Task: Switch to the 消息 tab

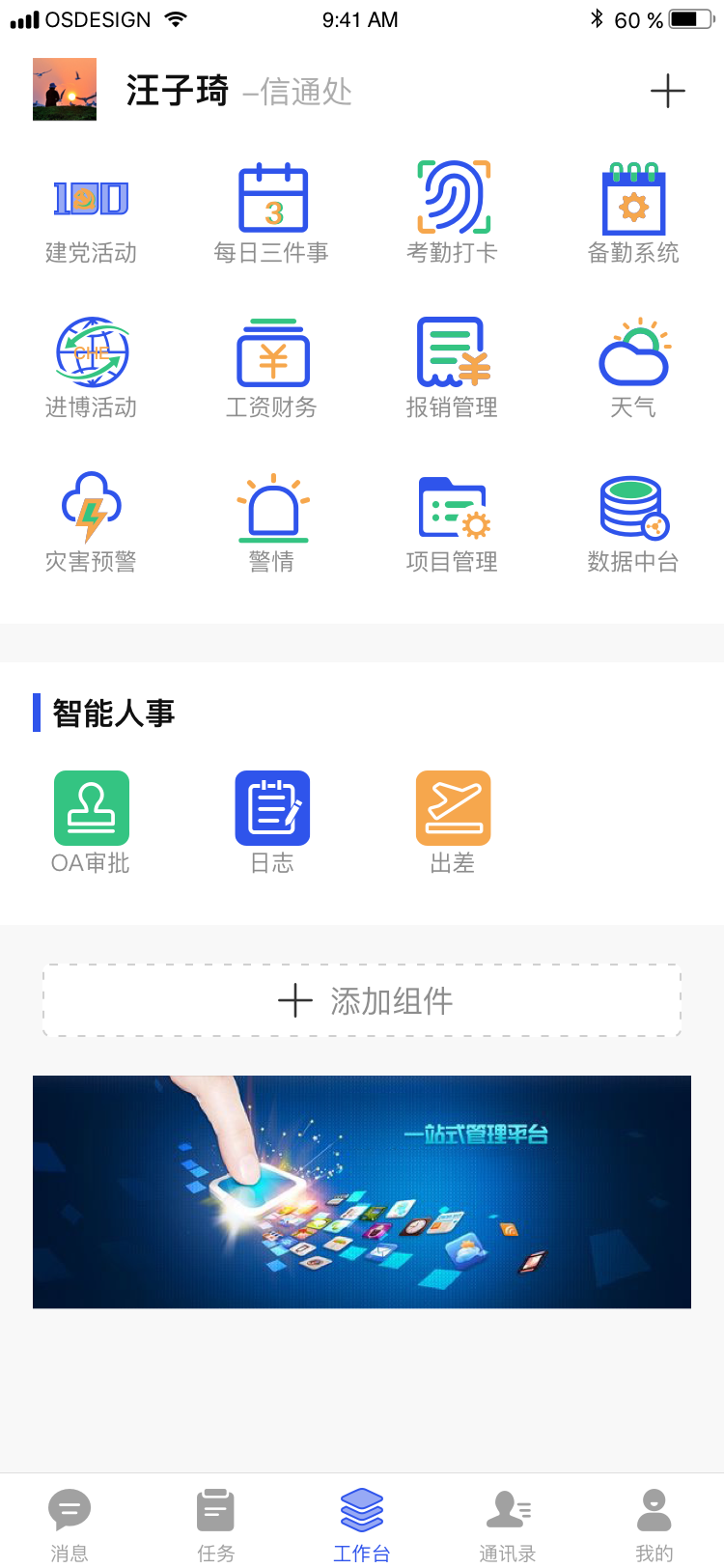Action: tap(70, 1523)
